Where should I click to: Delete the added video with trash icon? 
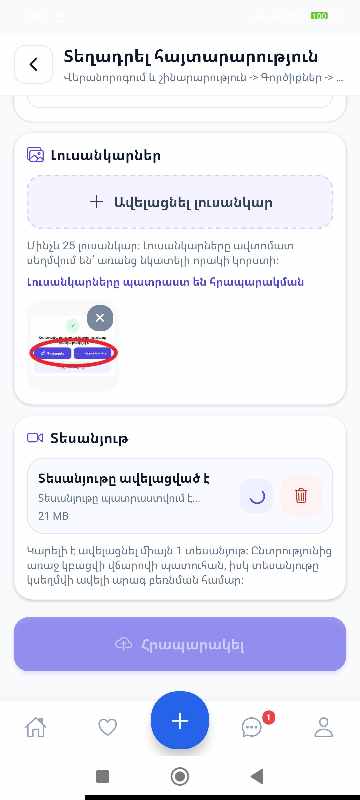point(301,495)
